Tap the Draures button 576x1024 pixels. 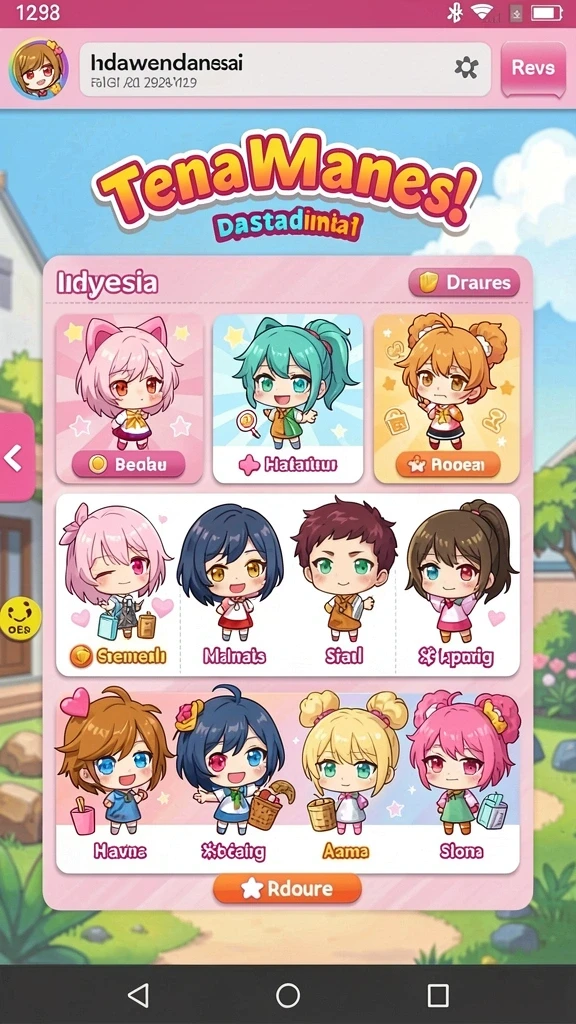[x=464, y=283]
